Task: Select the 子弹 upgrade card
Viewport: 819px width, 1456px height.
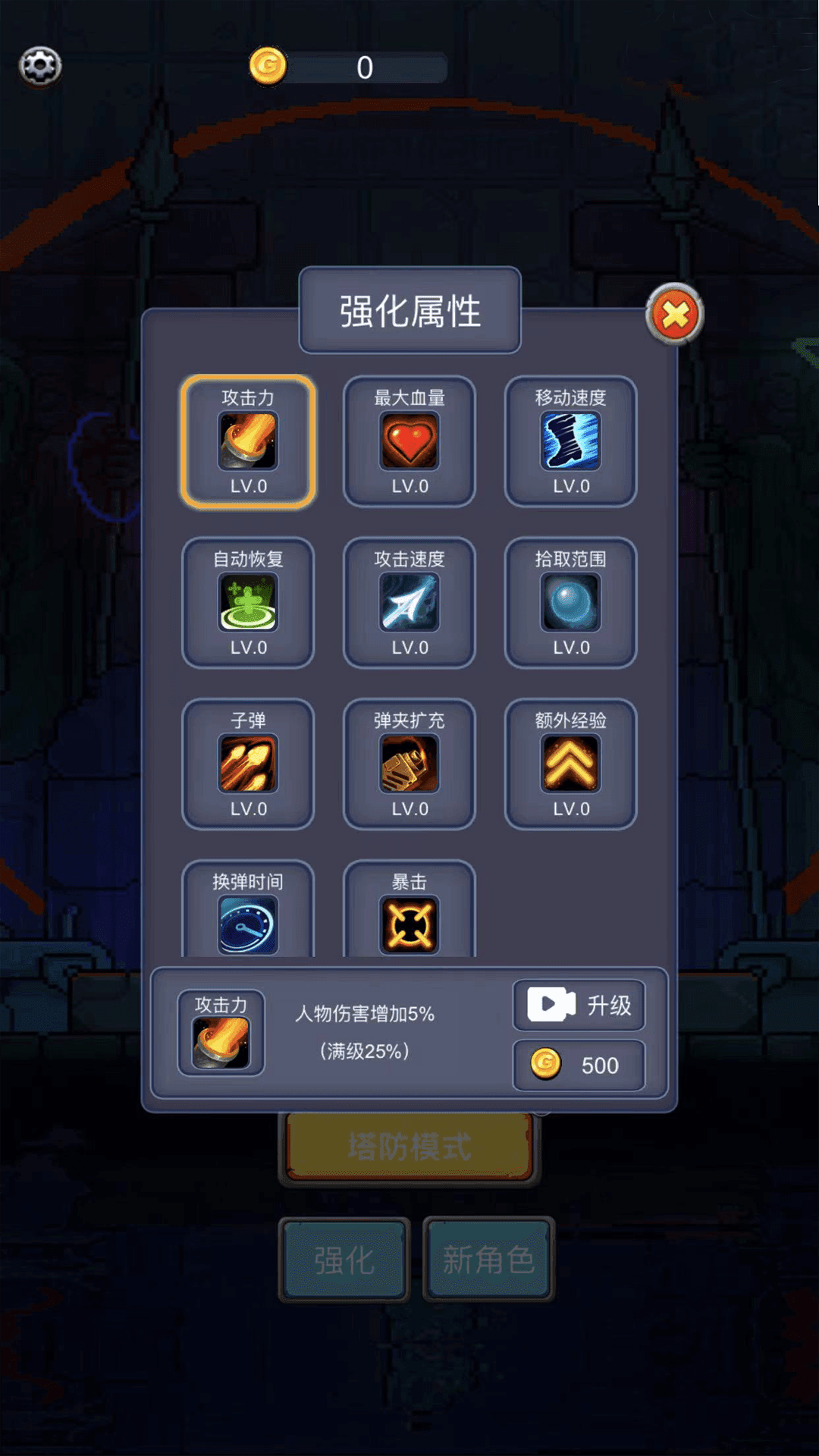Action: click(248, 764)
